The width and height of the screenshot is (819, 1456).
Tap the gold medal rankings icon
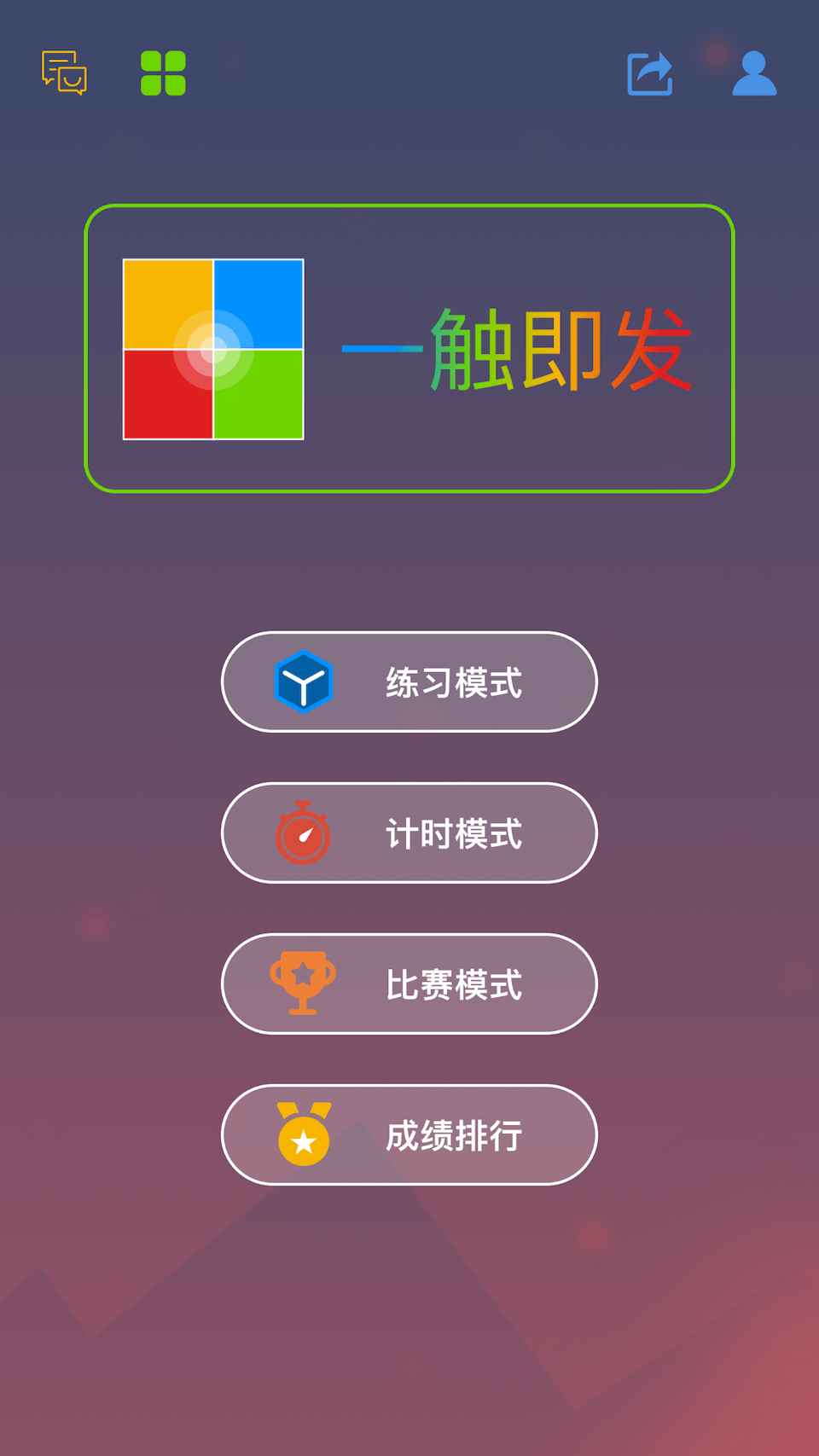tap(305, 1136)
